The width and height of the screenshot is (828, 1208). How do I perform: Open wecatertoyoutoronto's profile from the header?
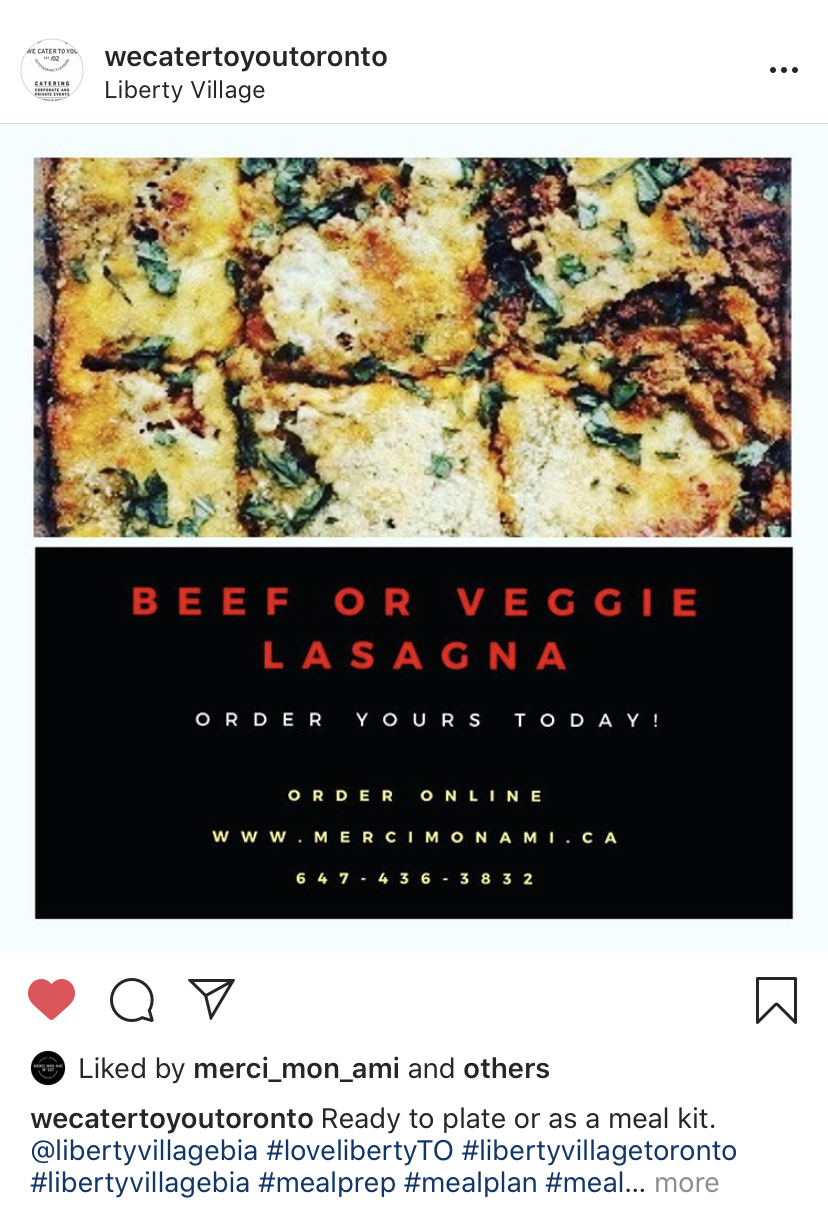pos(245,56)
